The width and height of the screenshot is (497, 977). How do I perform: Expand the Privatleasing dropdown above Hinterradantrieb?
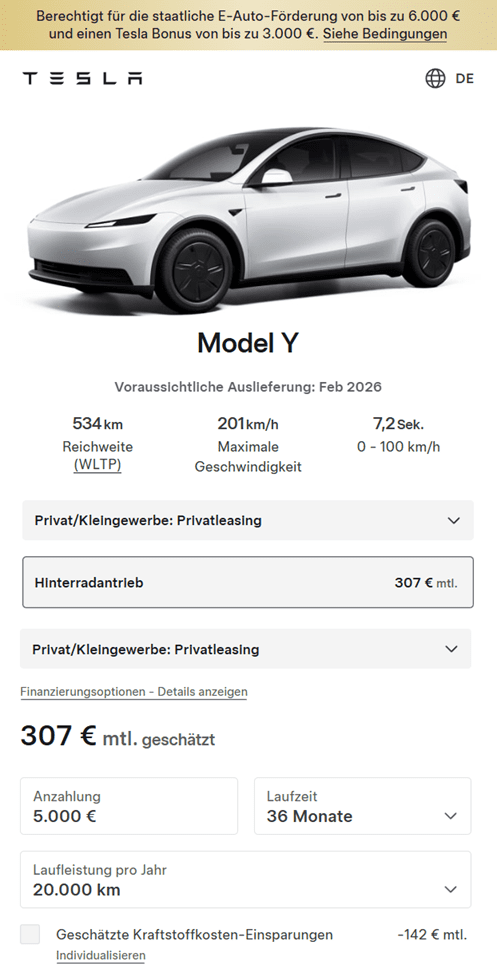[248, 520]
